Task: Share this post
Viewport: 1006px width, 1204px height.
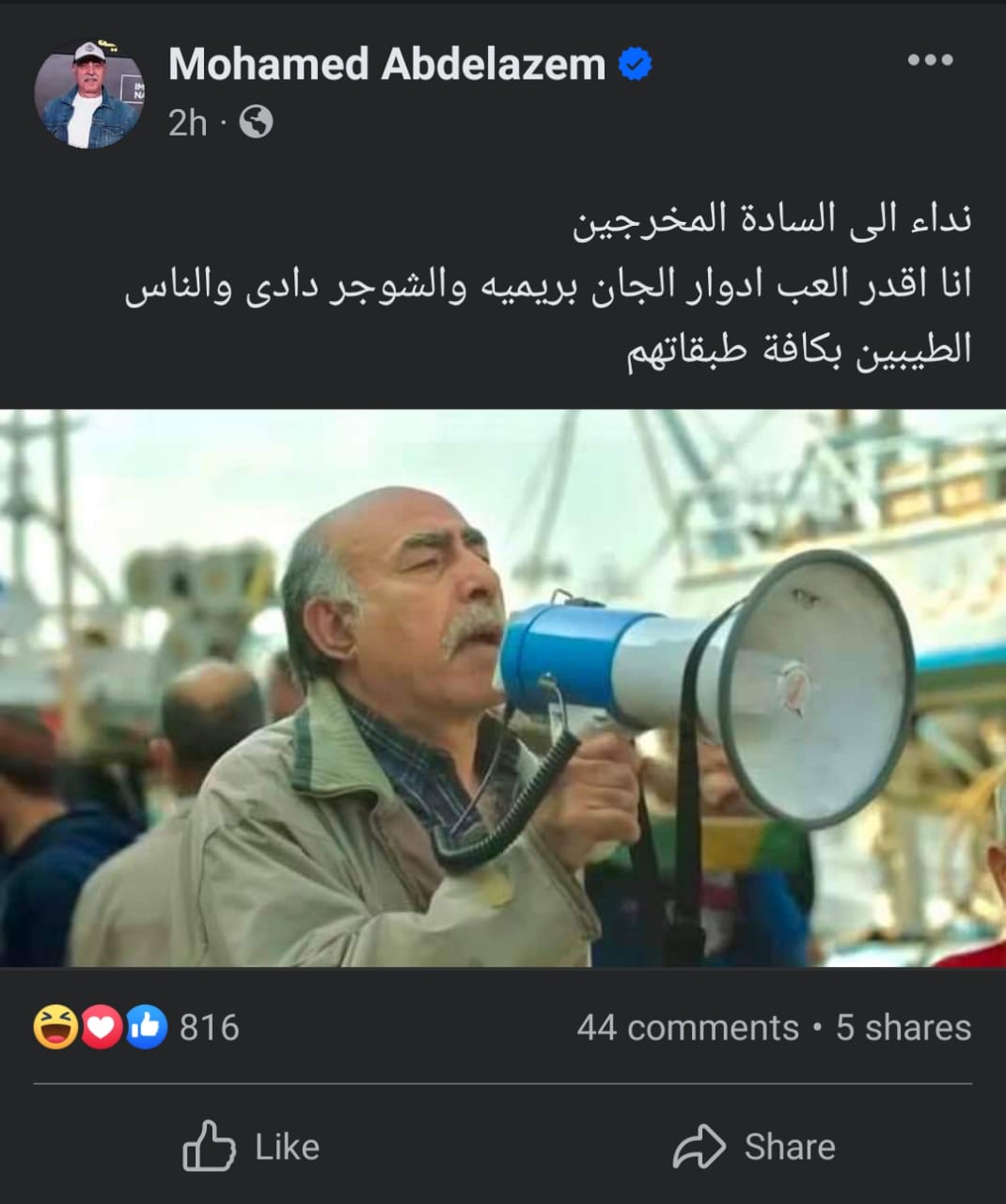Action: pos(754,1147)
